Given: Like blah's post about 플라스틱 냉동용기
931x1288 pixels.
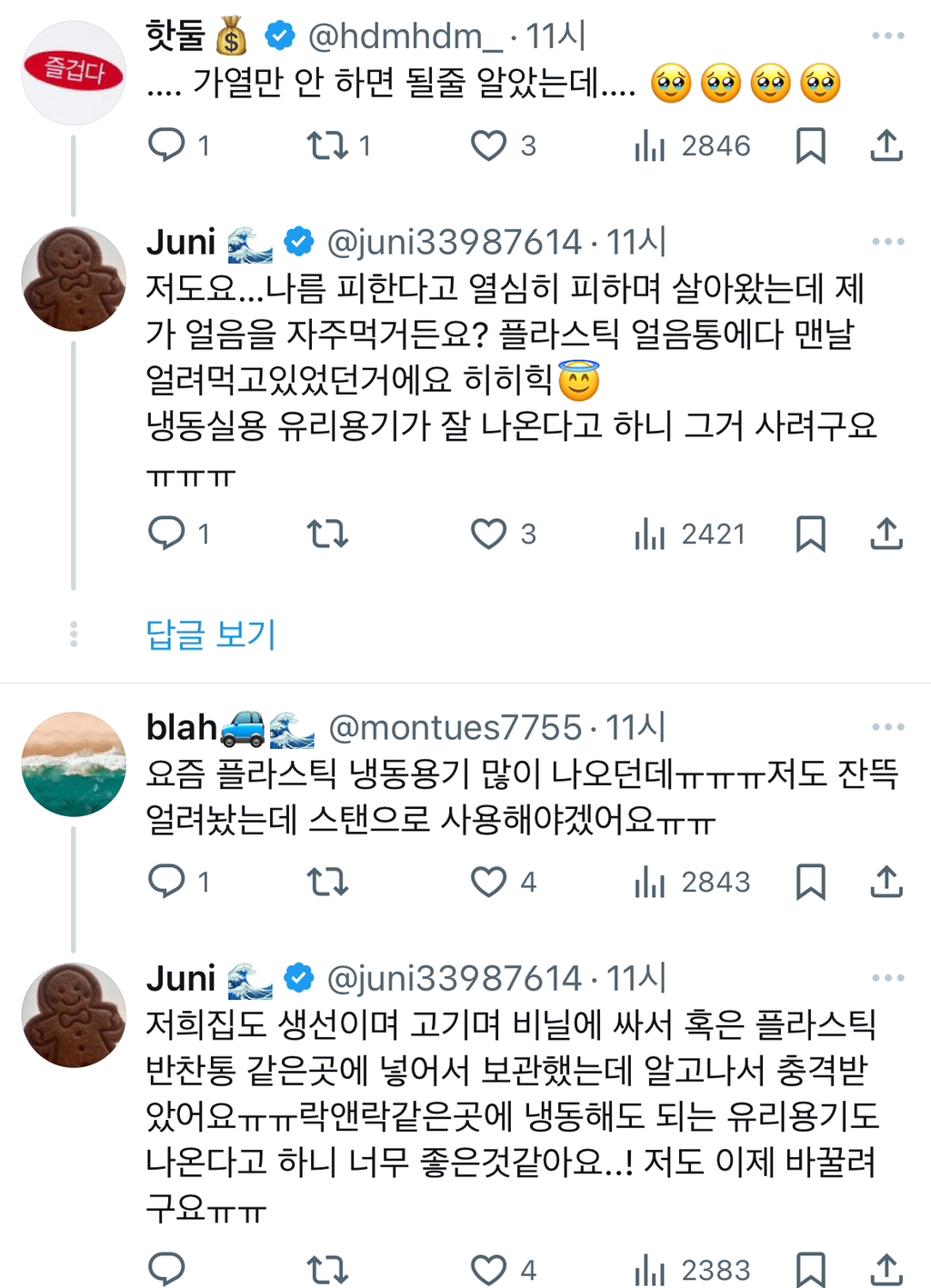Looking at the screenshot, I should click(x=488, y=882).
